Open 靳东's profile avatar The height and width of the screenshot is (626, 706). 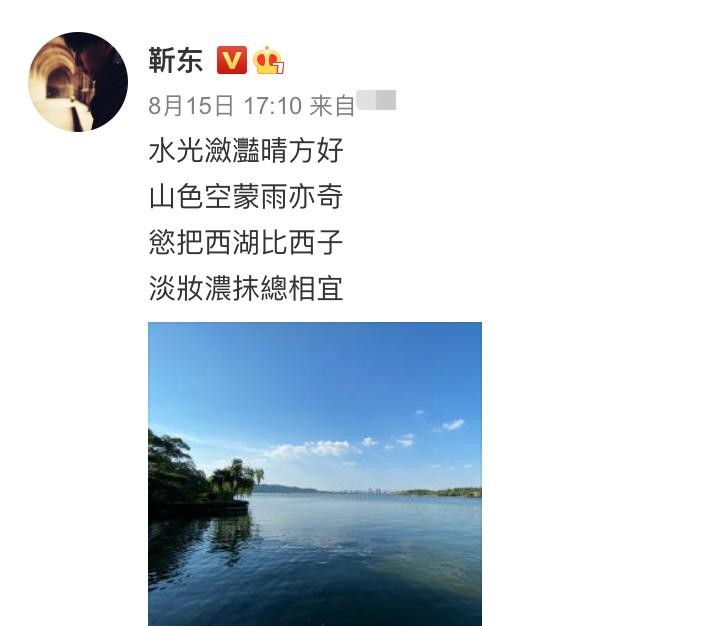78,82
